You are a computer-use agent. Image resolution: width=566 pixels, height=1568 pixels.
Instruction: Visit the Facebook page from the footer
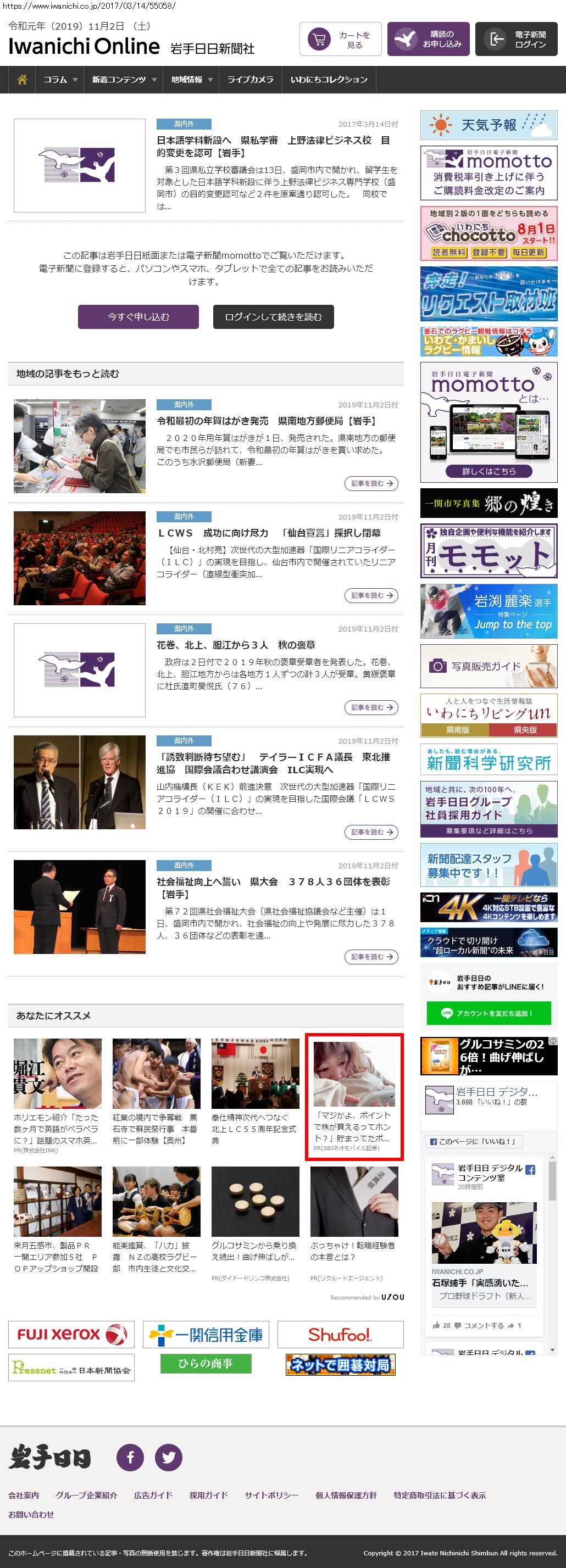click(130, 1457)
